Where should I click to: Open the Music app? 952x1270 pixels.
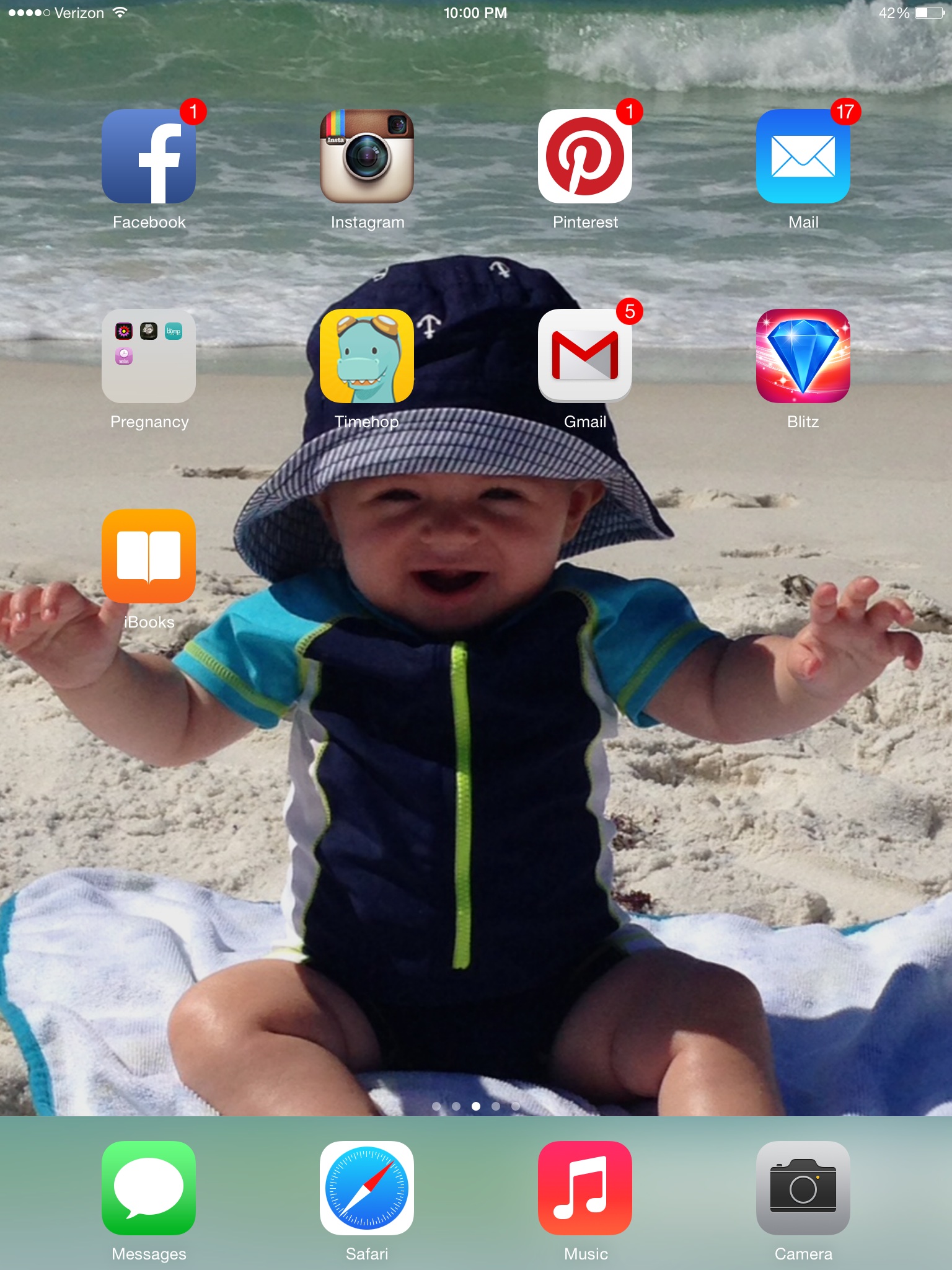[585, 1188]
